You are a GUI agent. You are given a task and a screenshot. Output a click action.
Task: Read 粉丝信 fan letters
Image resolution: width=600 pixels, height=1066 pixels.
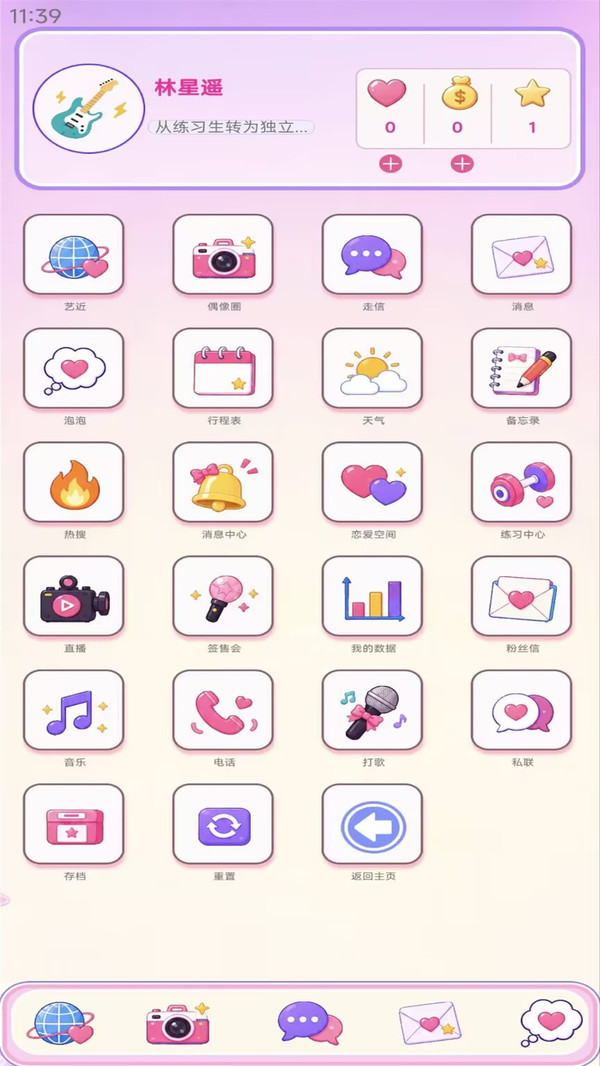pos(522,596)
